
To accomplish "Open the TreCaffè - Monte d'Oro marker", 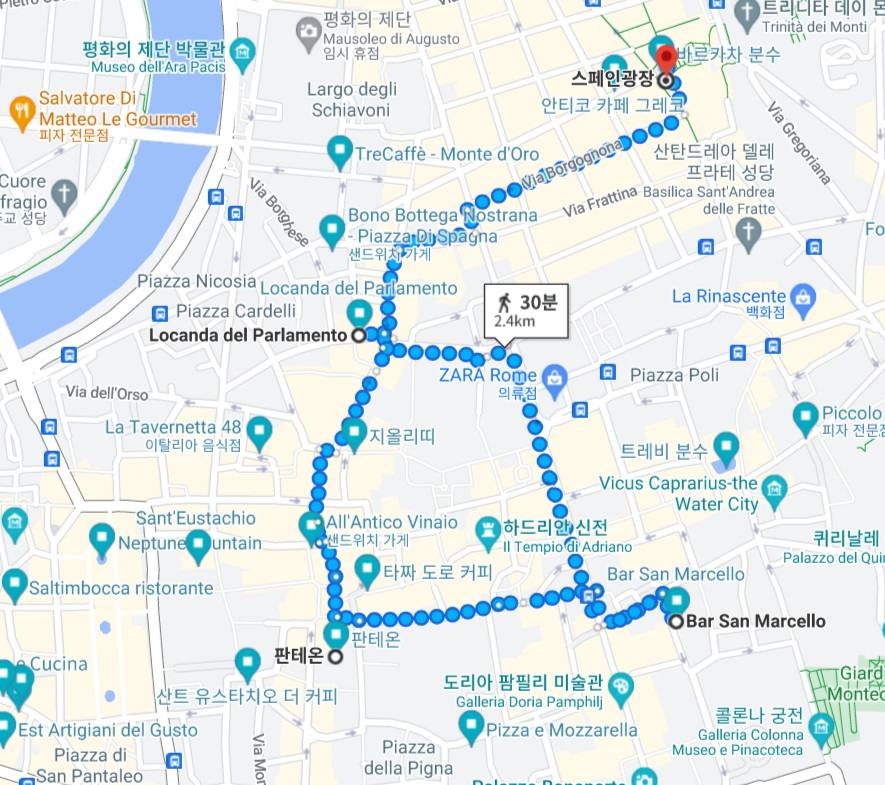I will coord(339,151).
